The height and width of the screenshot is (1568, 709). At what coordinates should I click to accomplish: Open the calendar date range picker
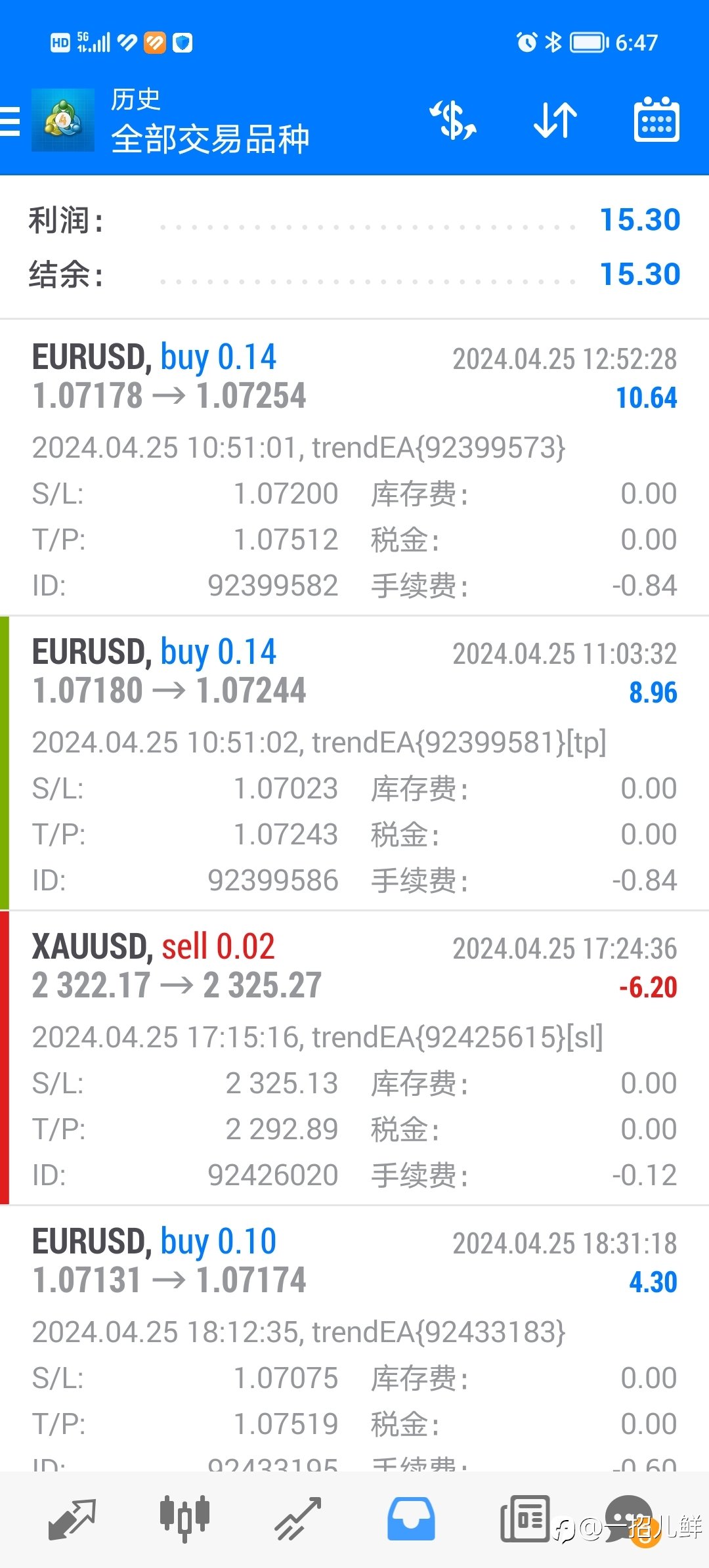pyautogui.click(x=656, y=119)
